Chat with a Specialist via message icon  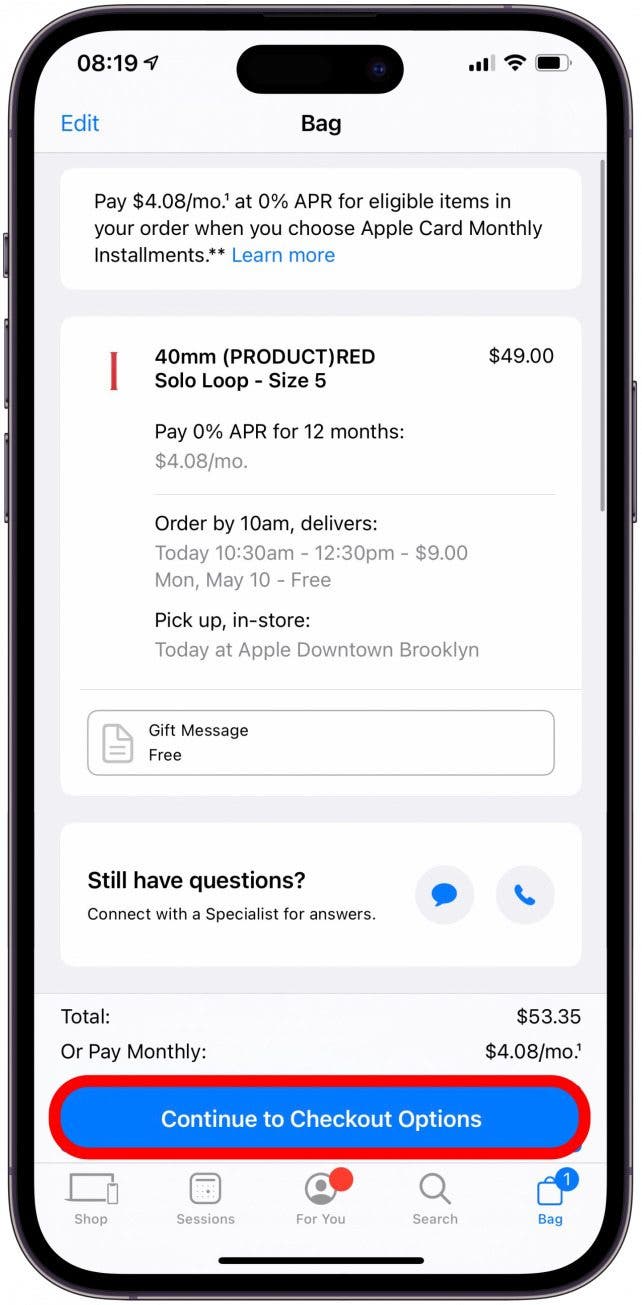click(x=444, y=894)
